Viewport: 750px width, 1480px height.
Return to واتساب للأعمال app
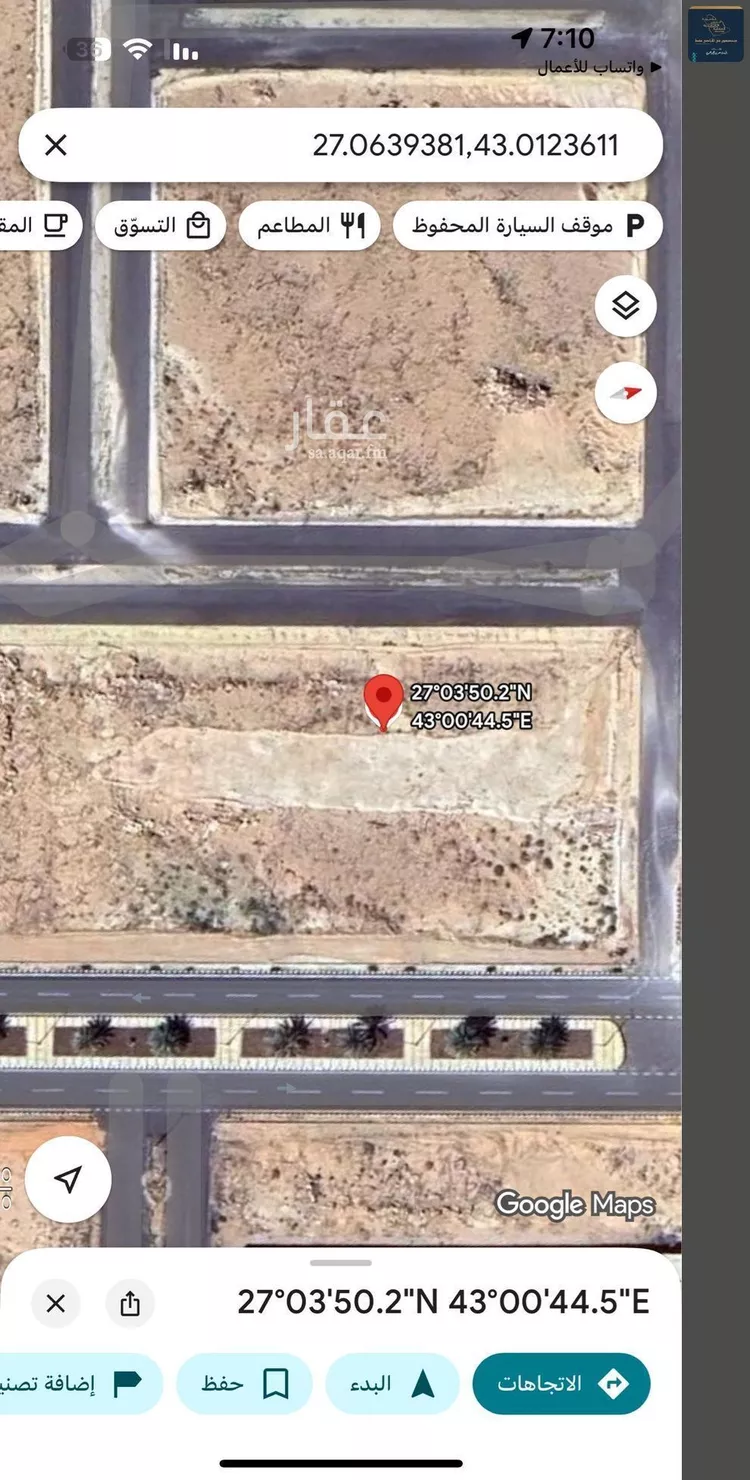tap(599, 68)
